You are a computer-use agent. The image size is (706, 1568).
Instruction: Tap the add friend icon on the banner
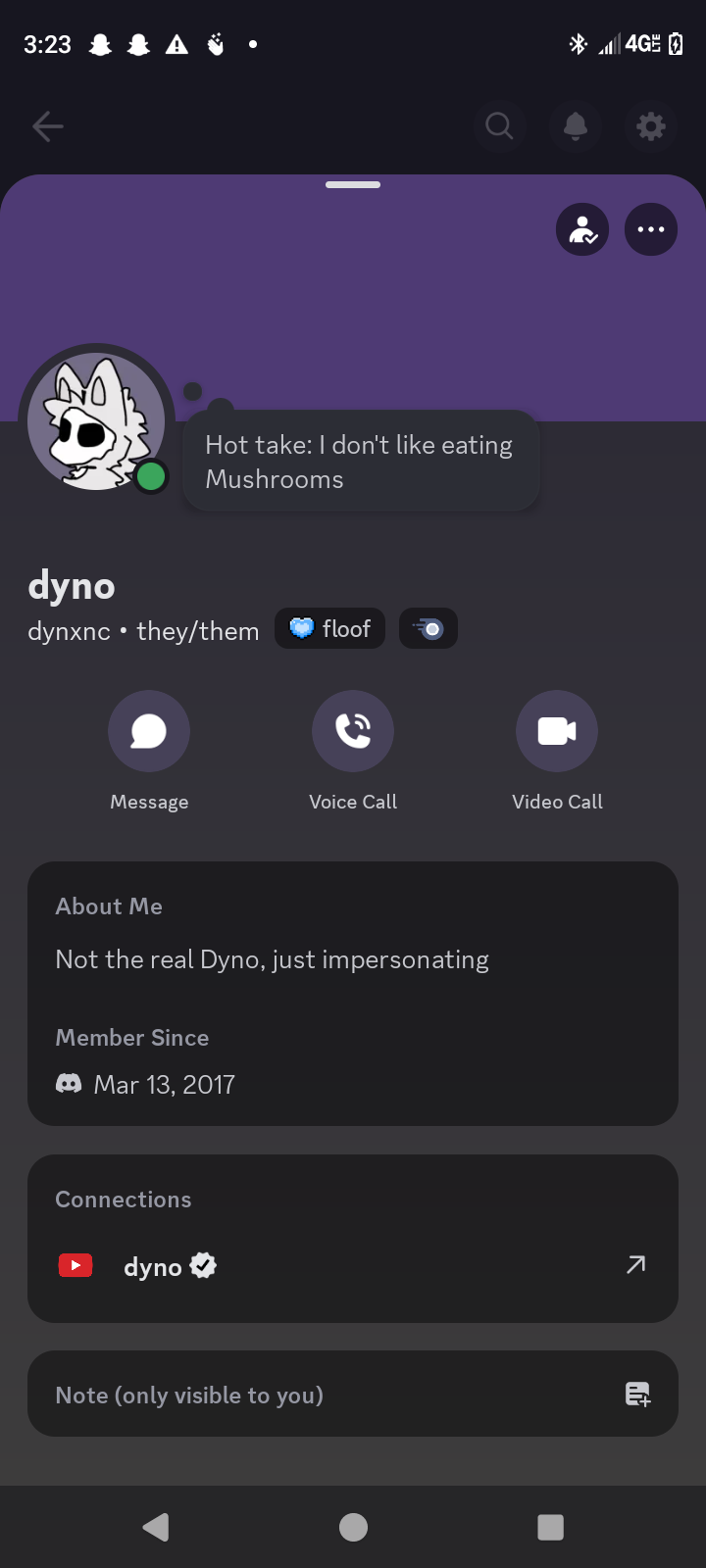tap(582, 229)
